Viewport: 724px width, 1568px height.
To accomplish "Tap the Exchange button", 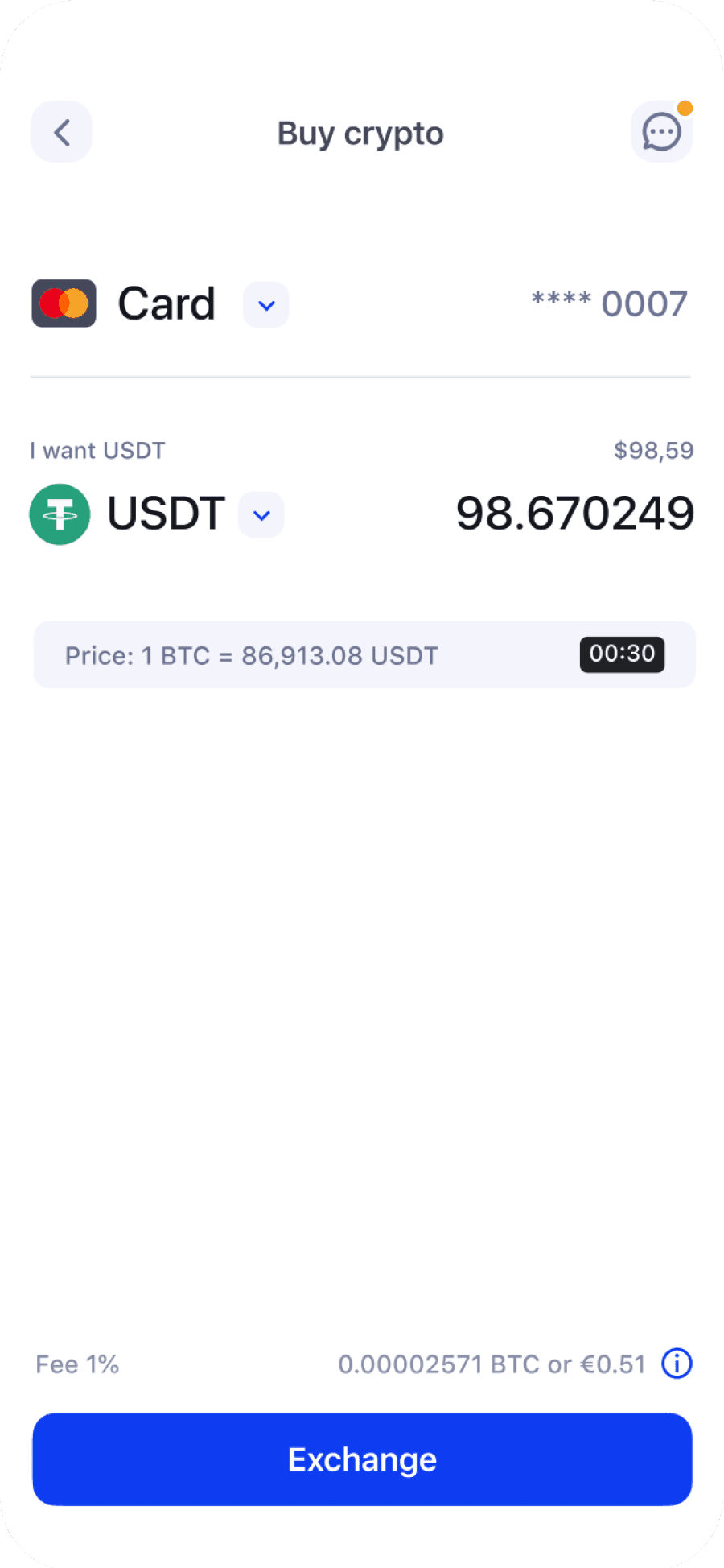I will [362, 1459].
